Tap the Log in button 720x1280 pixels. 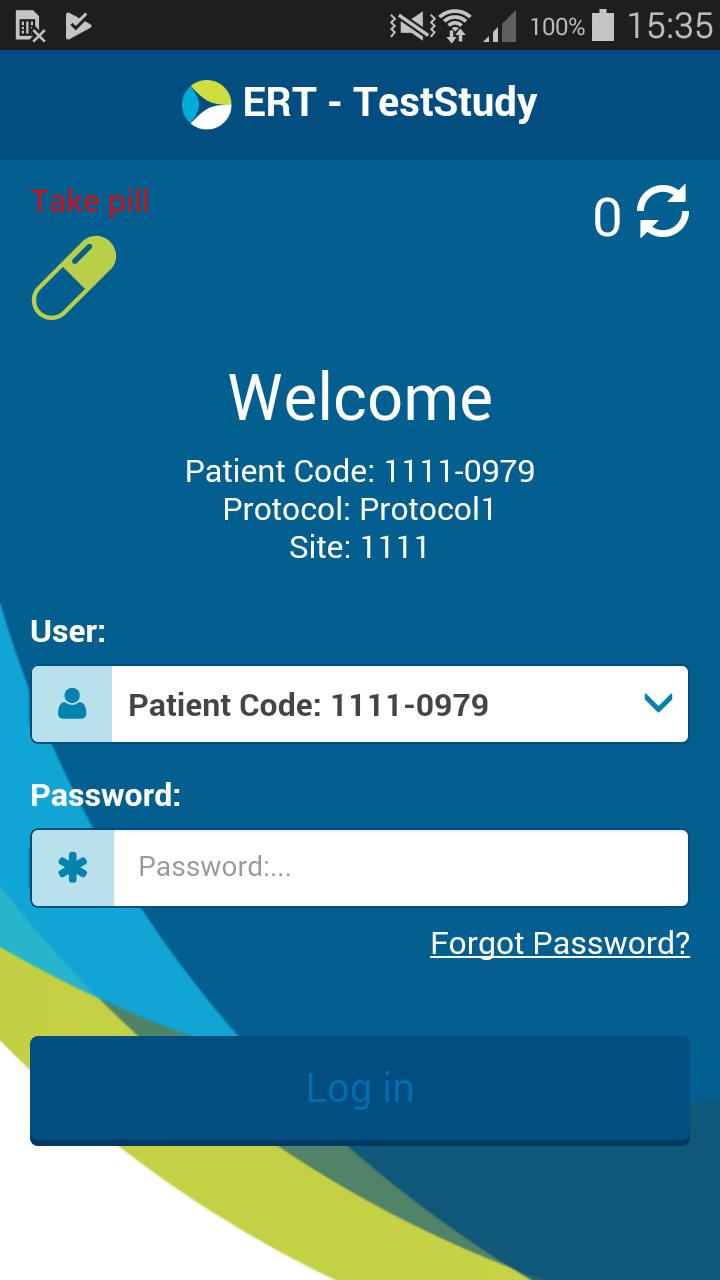point(360,1088)
